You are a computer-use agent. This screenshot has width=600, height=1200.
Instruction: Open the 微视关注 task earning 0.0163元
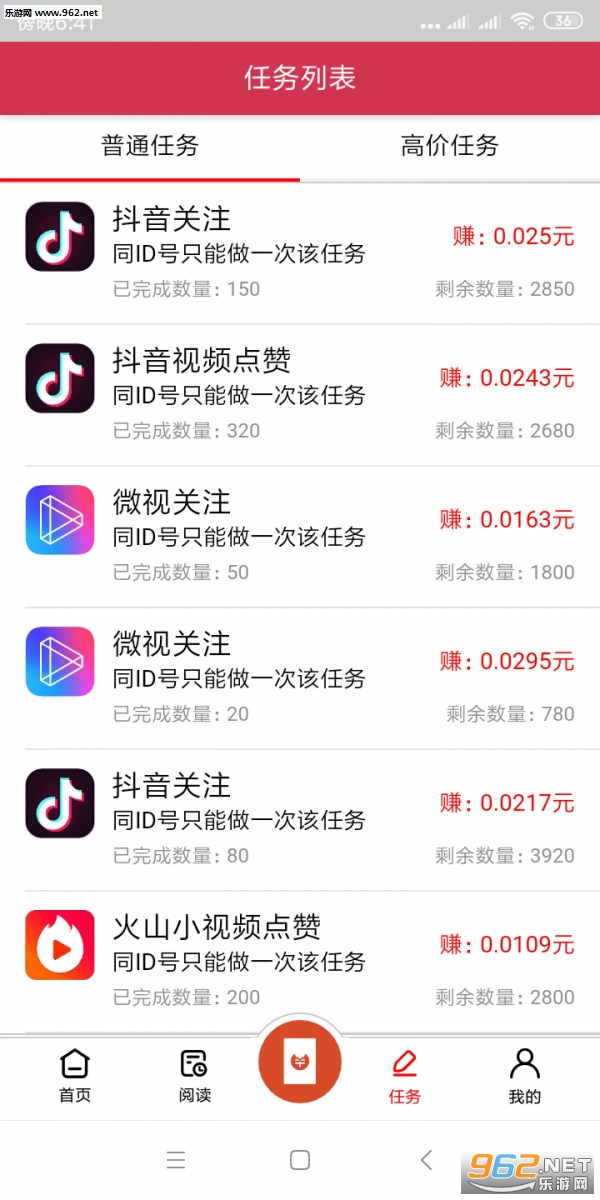300,537
